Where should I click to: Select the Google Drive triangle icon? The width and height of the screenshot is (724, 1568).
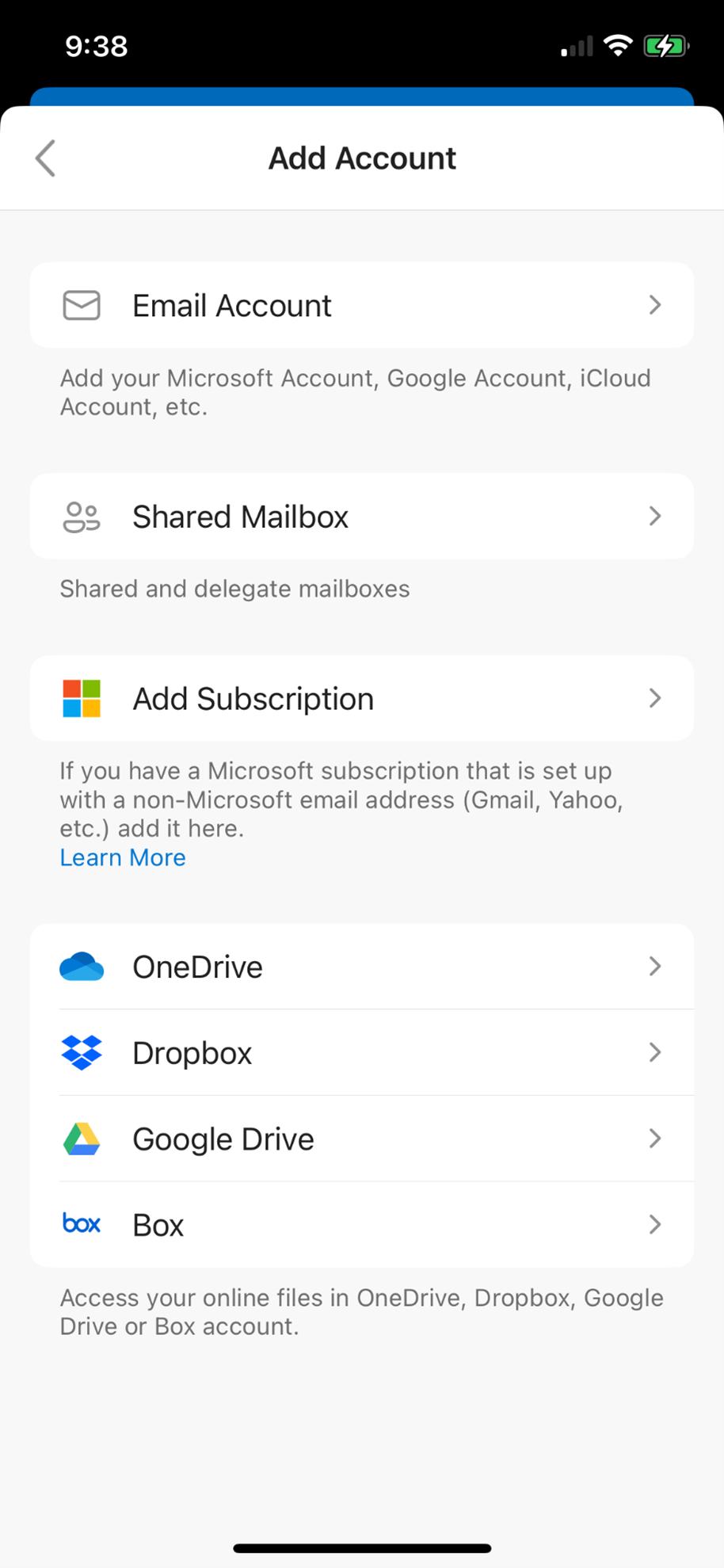81,1139
